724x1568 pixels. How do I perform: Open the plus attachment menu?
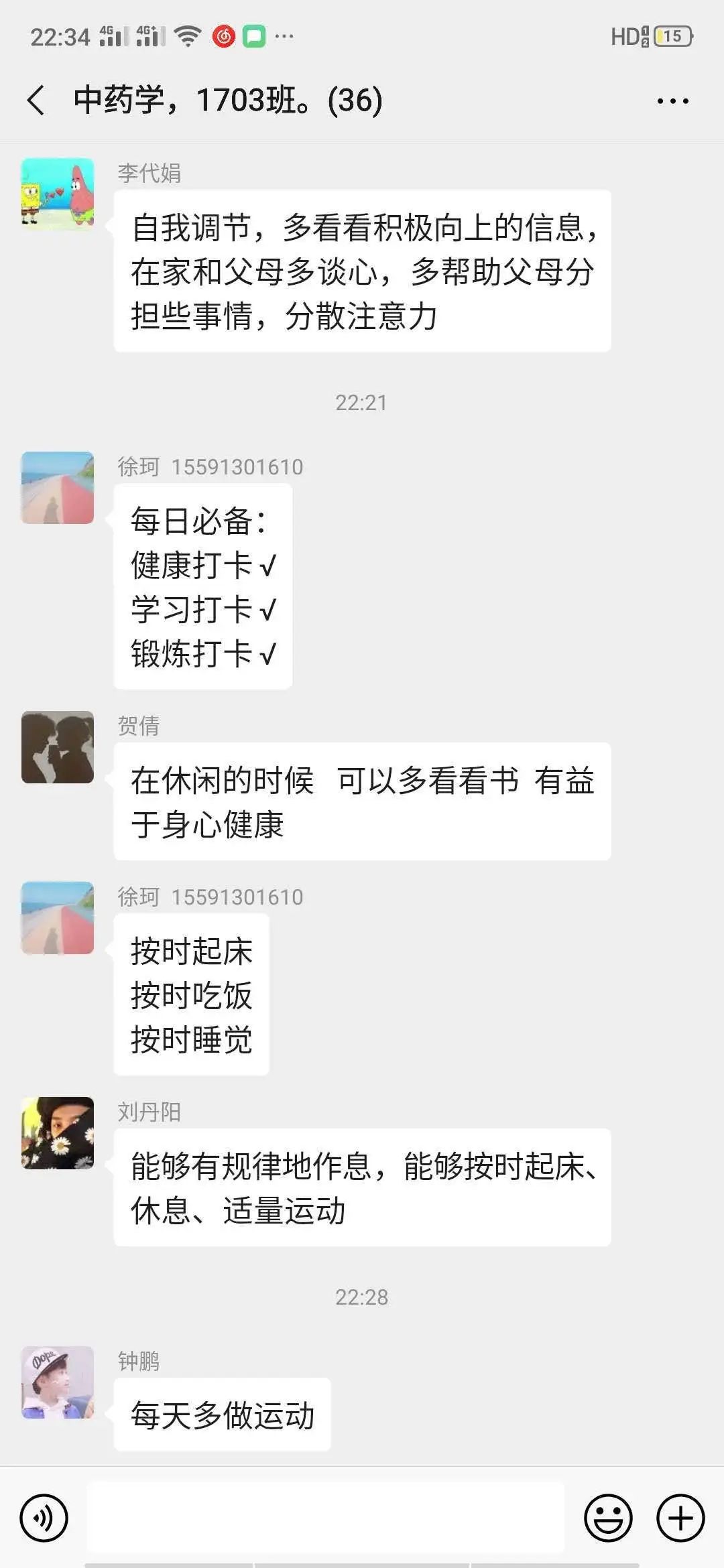[680, 1518]
